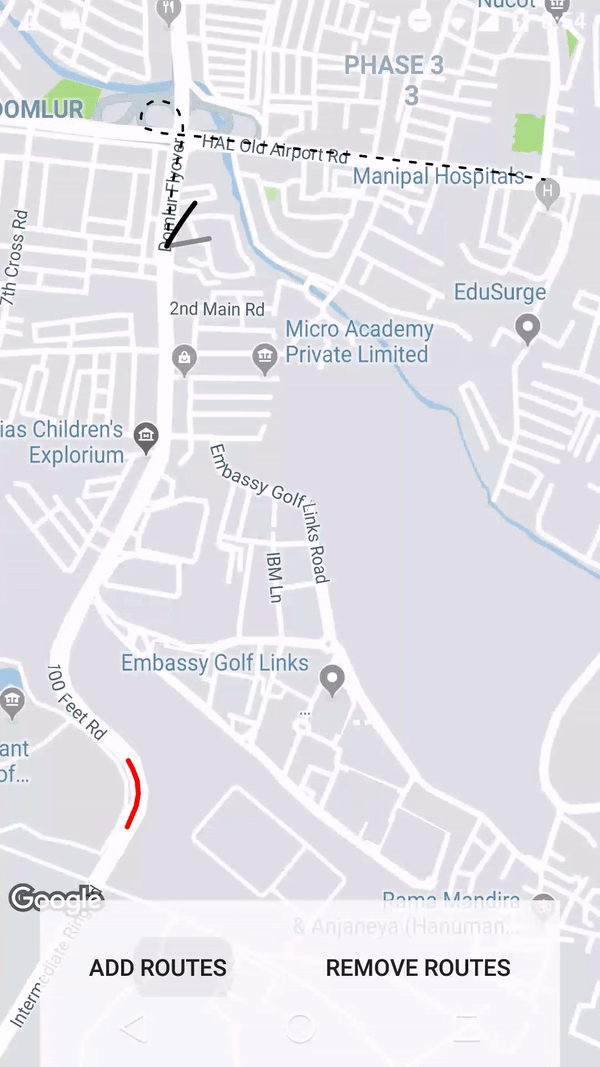Open the Manipal Hospitals map marker
Viewport: 600px width, 1067px height.
click(546, 195)
